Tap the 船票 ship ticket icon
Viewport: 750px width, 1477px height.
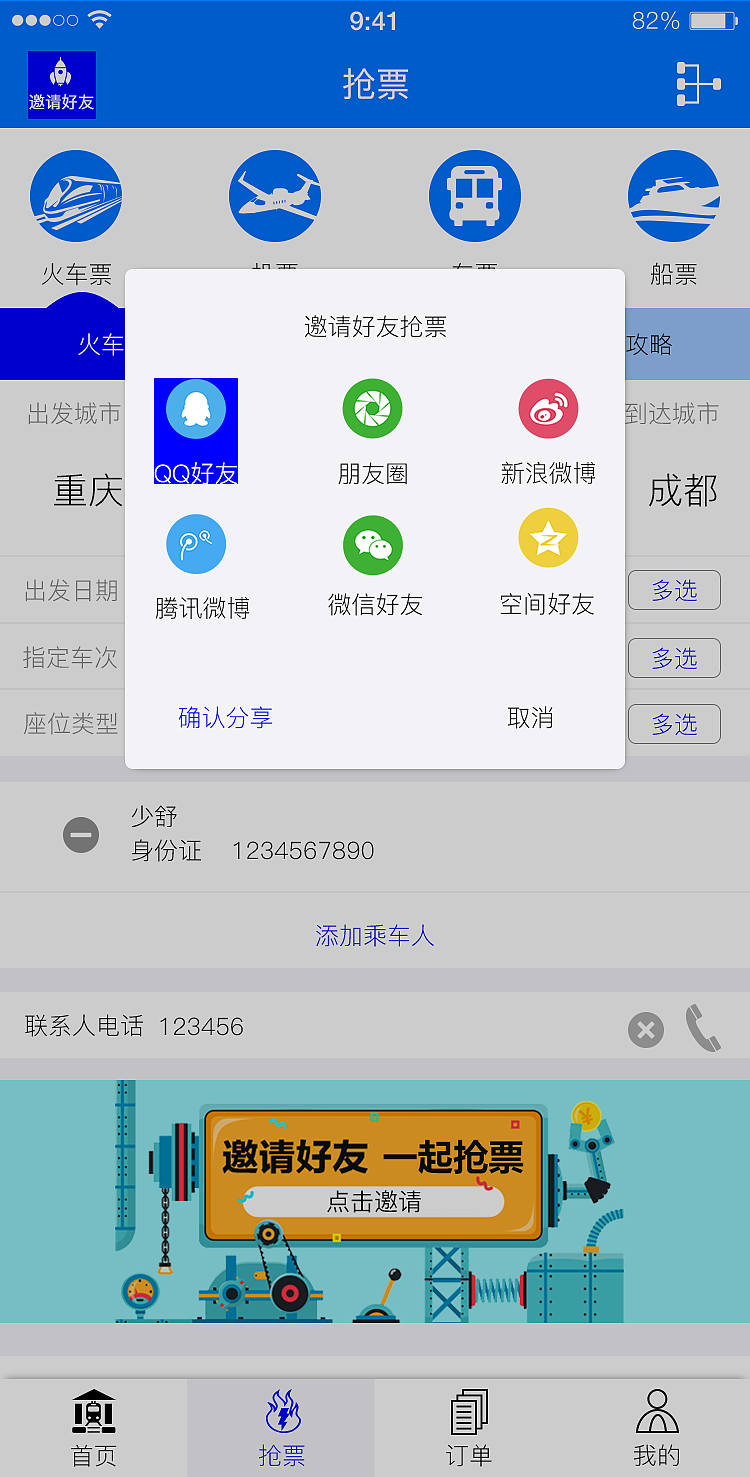pyautogui.click(x=674, y=195)
